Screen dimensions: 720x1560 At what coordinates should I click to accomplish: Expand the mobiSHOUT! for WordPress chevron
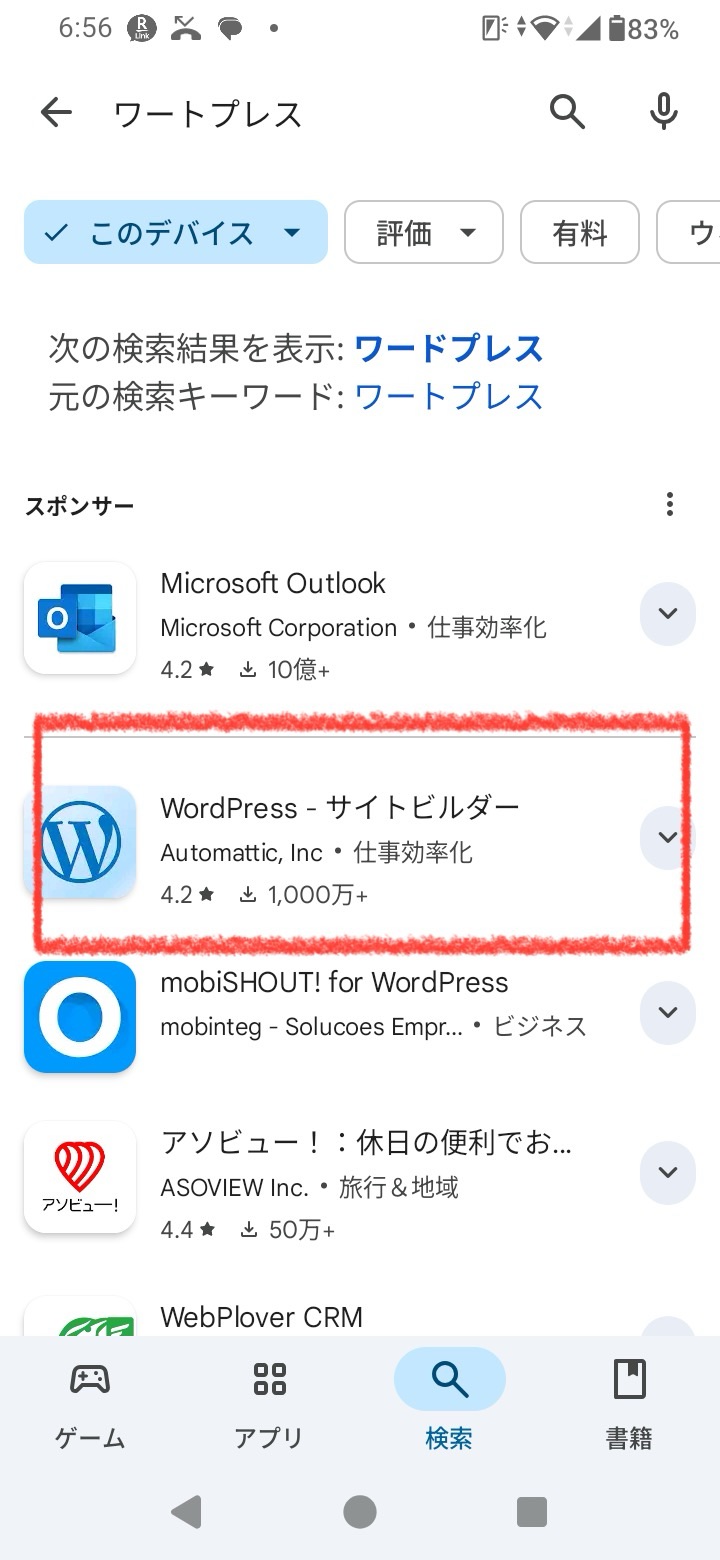668,1012
